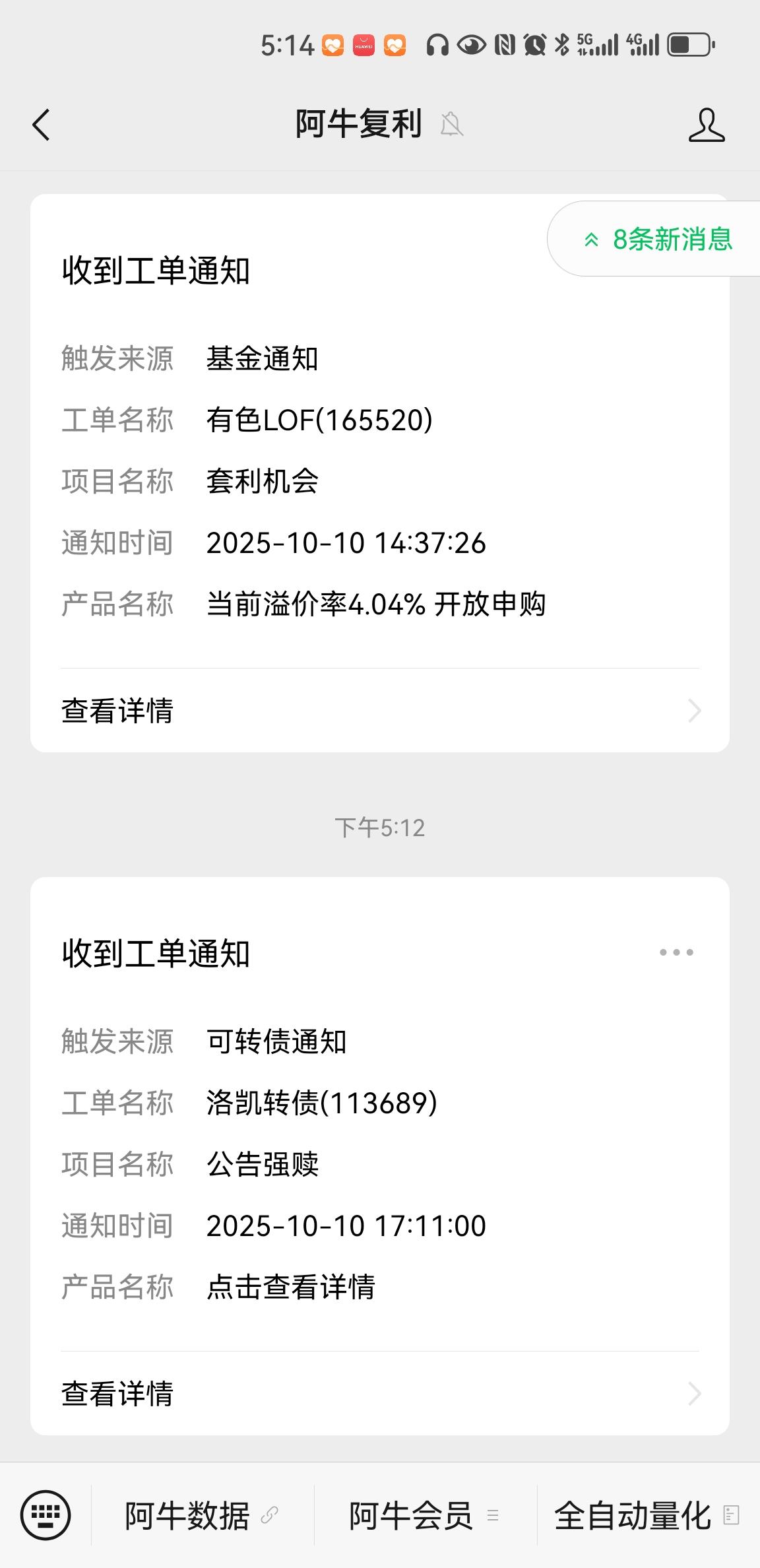Go back from 阿牛复利 chat
The width and height of the screenshot is (760, 1568).
coord(41,125)
